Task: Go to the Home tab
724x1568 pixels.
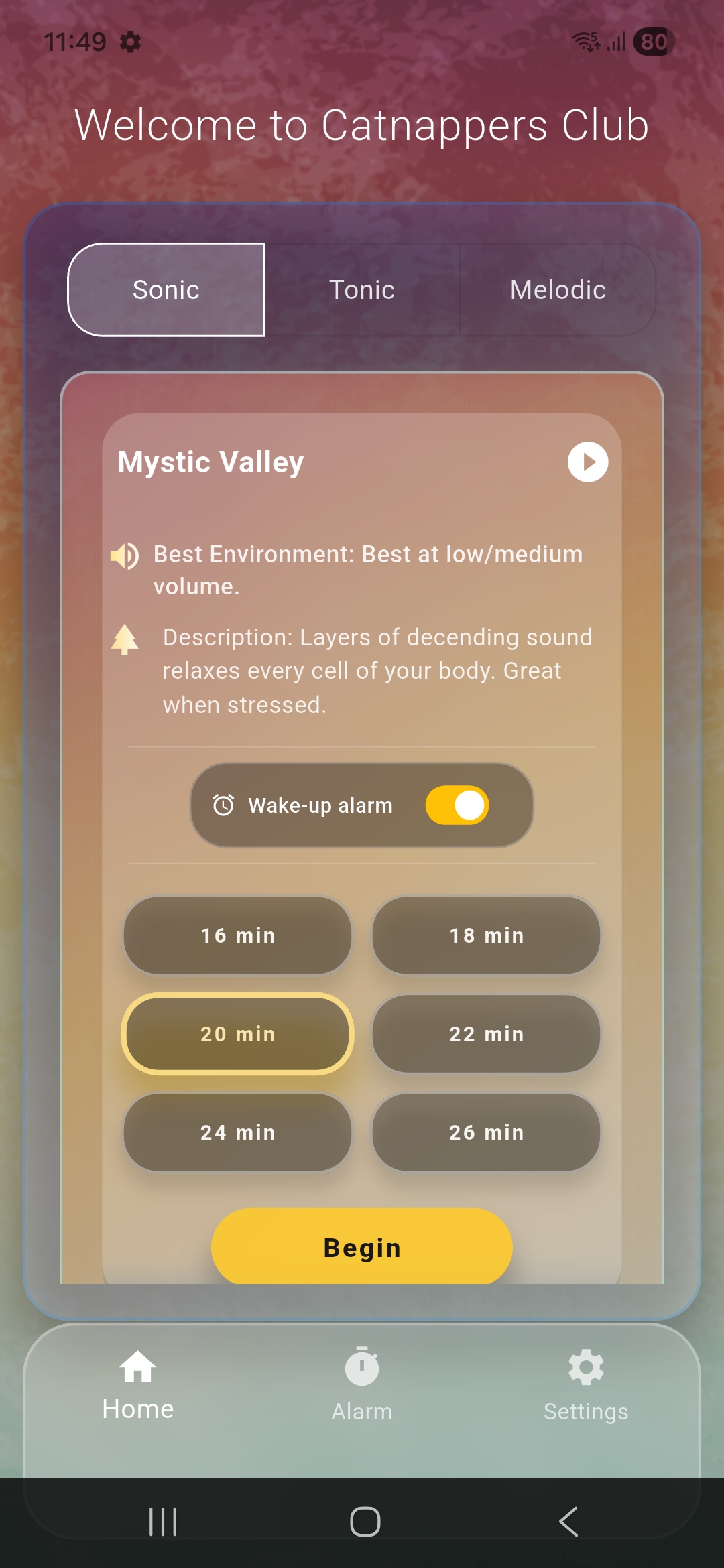Action: 138,1384
